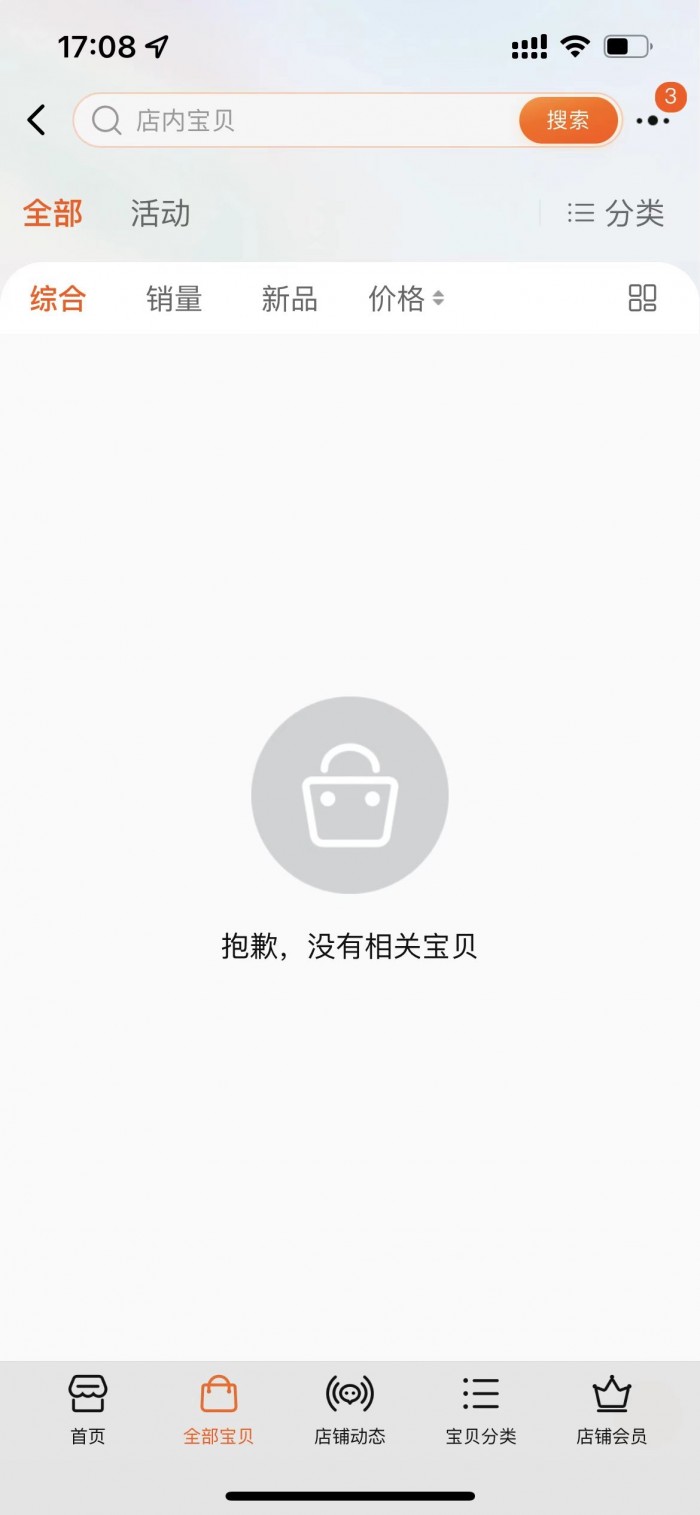Open the 分类 category list

click(x=616, y=213)
